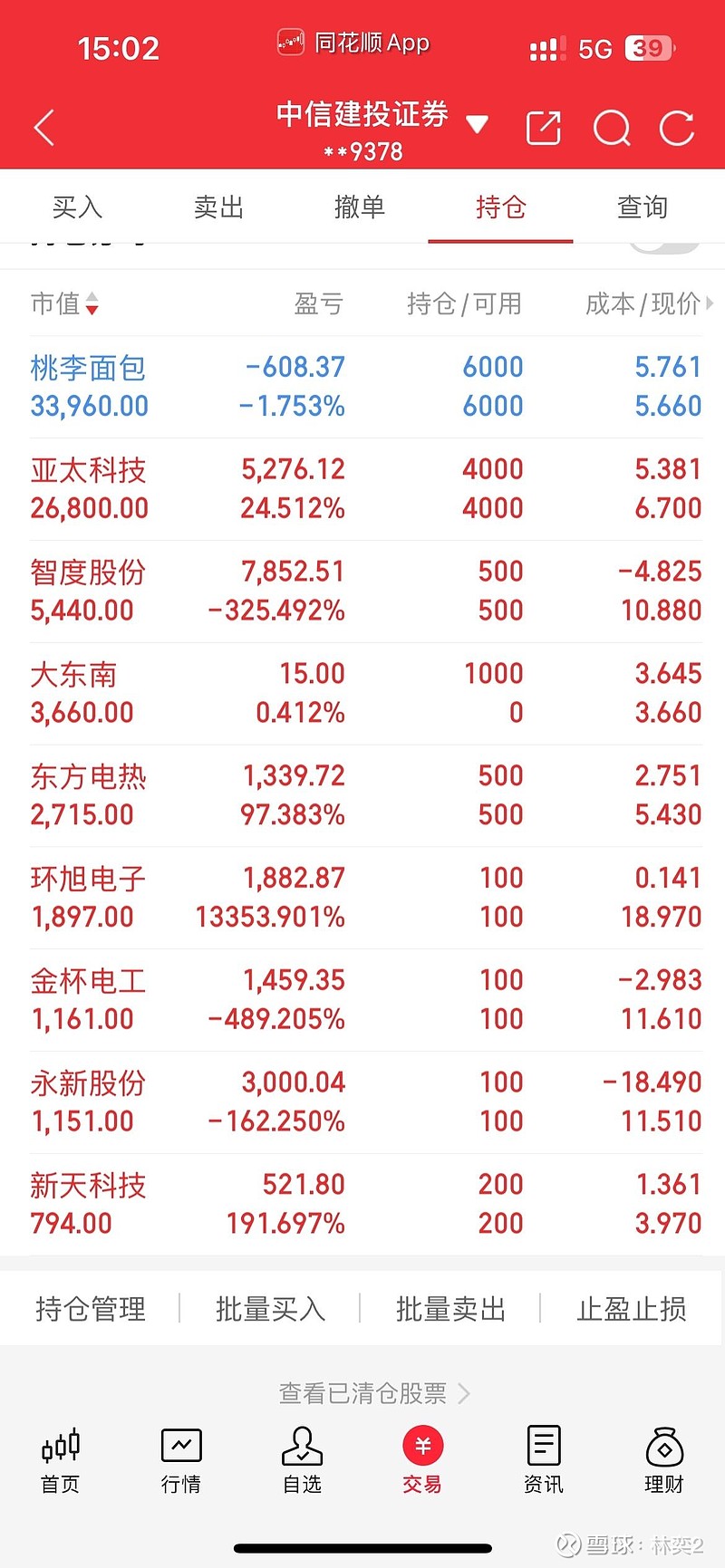725x1568 pixels.
Task: Switch to the 卖出 tab
Action: [x=218, y=207]
